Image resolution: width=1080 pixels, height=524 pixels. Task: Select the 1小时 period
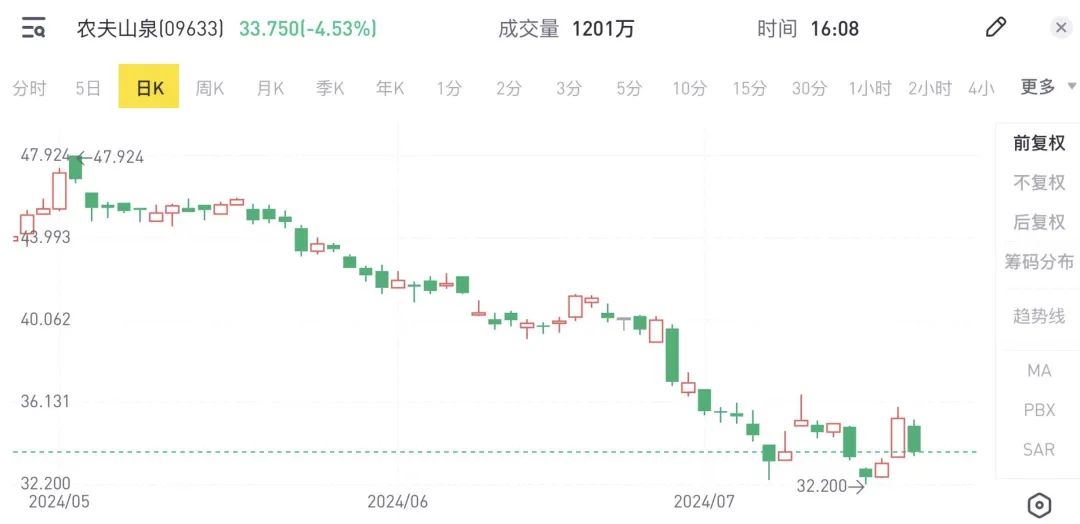[x=870, y=88]
